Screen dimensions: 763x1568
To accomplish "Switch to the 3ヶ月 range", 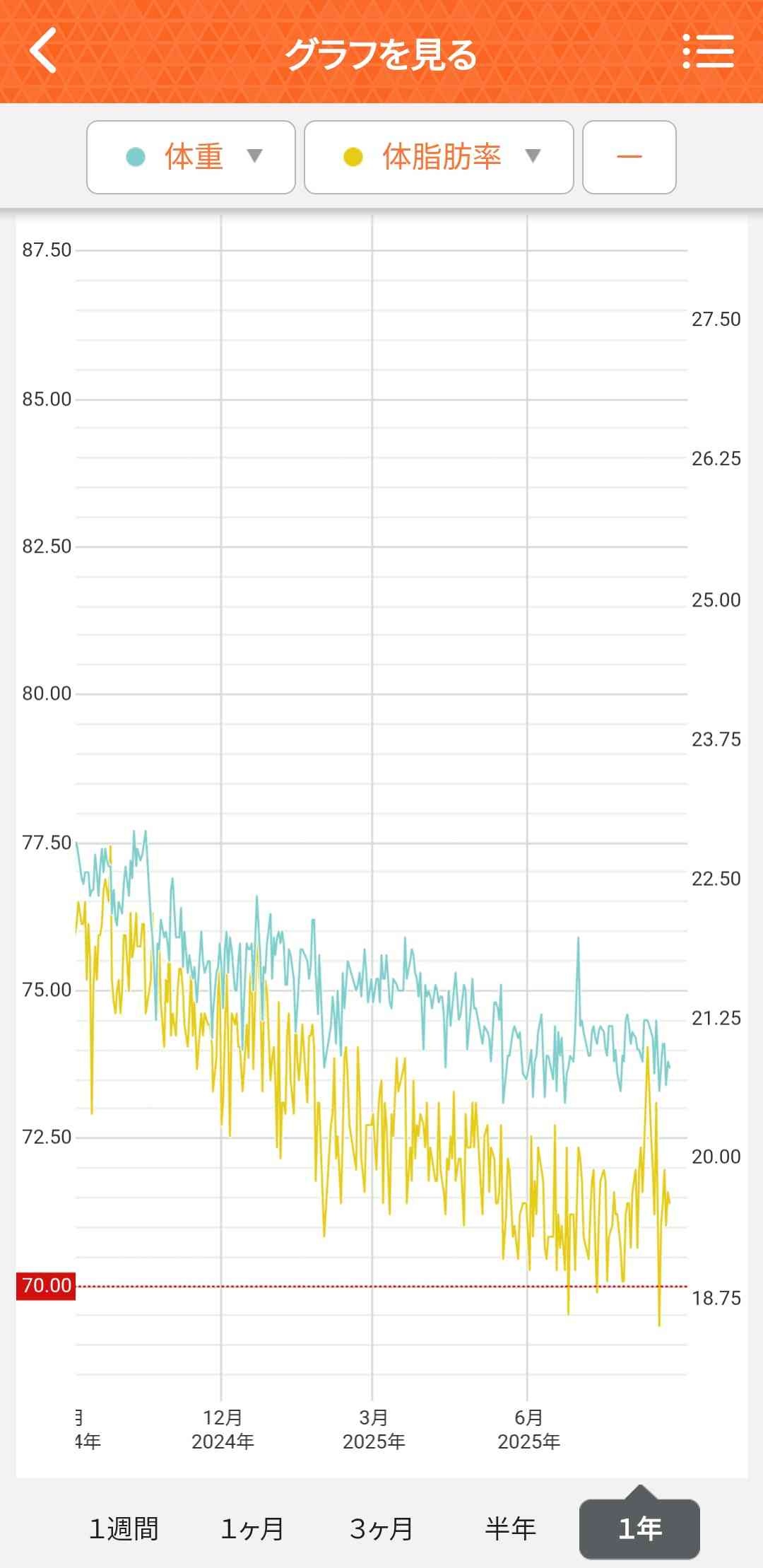I will point(381,1528).
